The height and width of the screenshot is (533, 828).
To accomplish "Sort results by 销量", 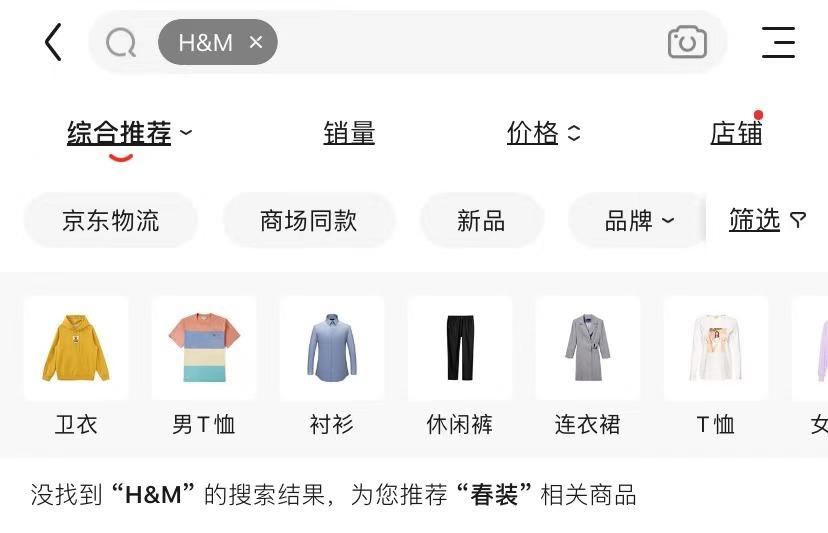I will [349, 133].
